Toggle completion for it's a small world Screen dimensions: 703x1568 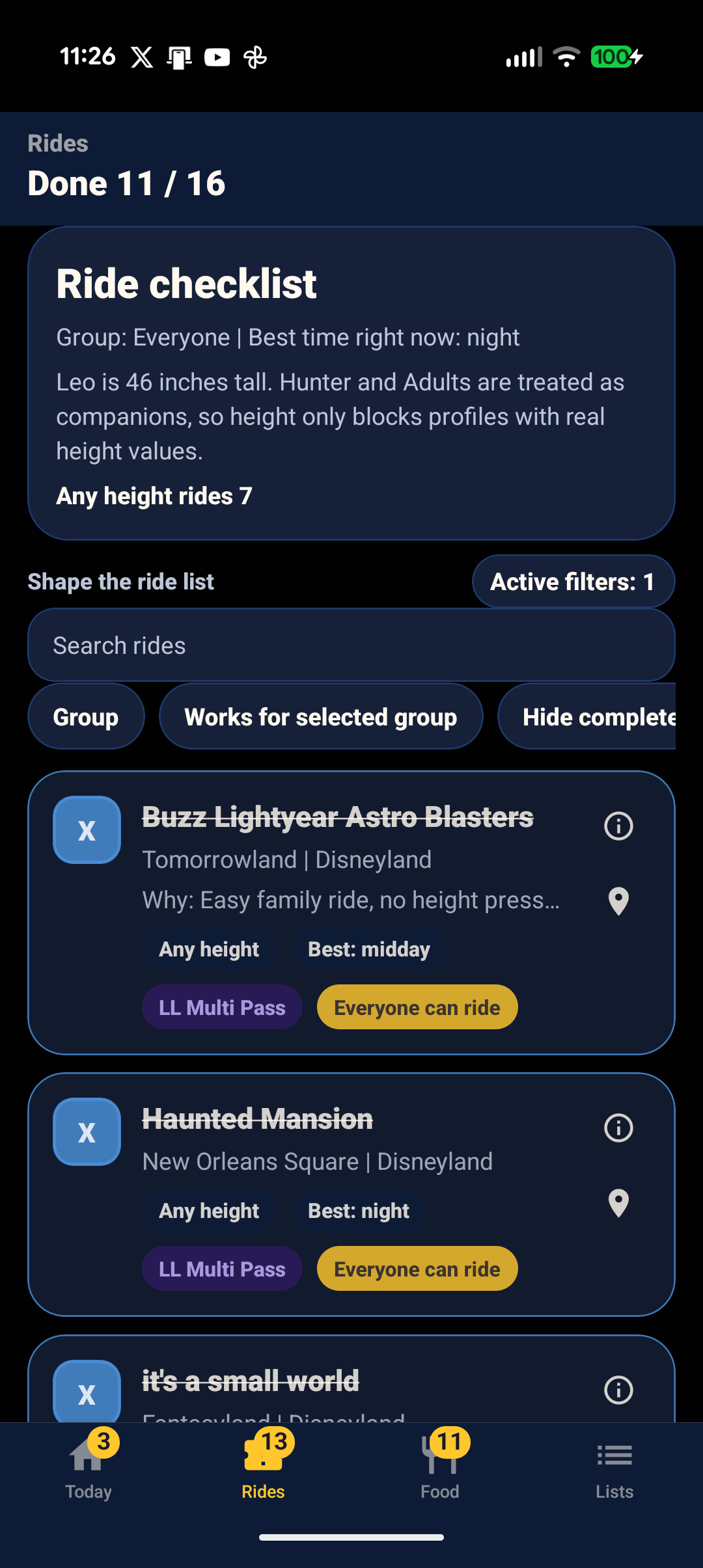87,1393
